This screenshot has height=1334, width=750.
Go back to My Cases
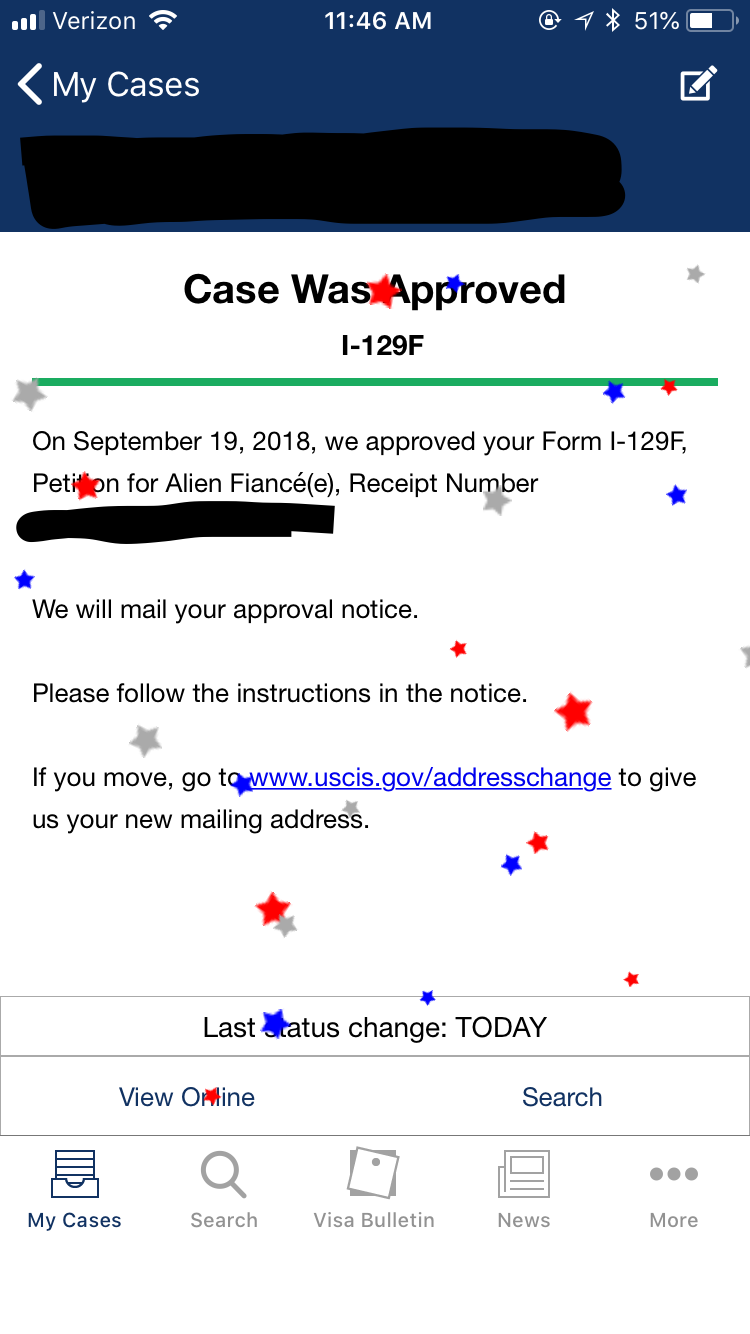[108, 85]
